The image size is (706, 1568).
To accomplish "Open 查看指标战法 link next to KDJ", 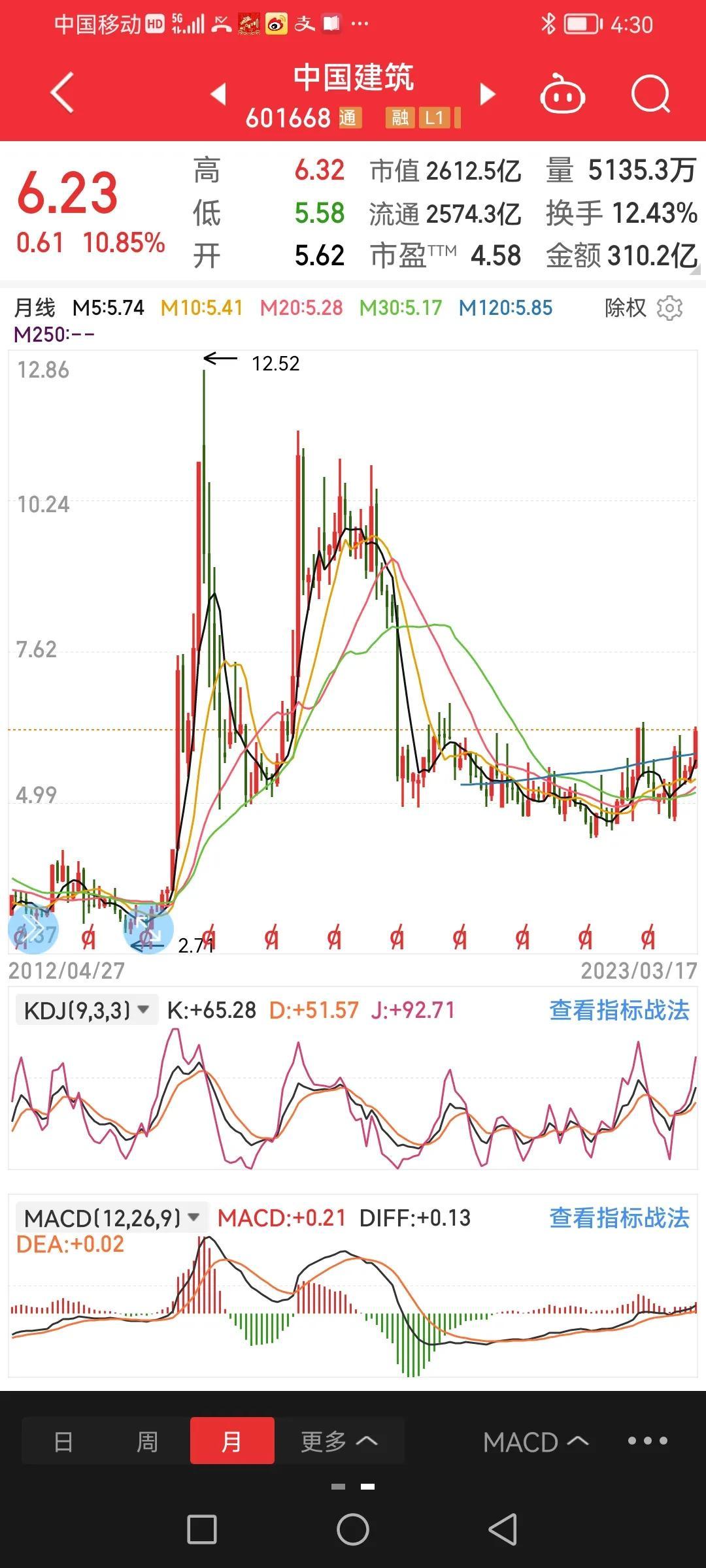I will (x=619, y=1010).
